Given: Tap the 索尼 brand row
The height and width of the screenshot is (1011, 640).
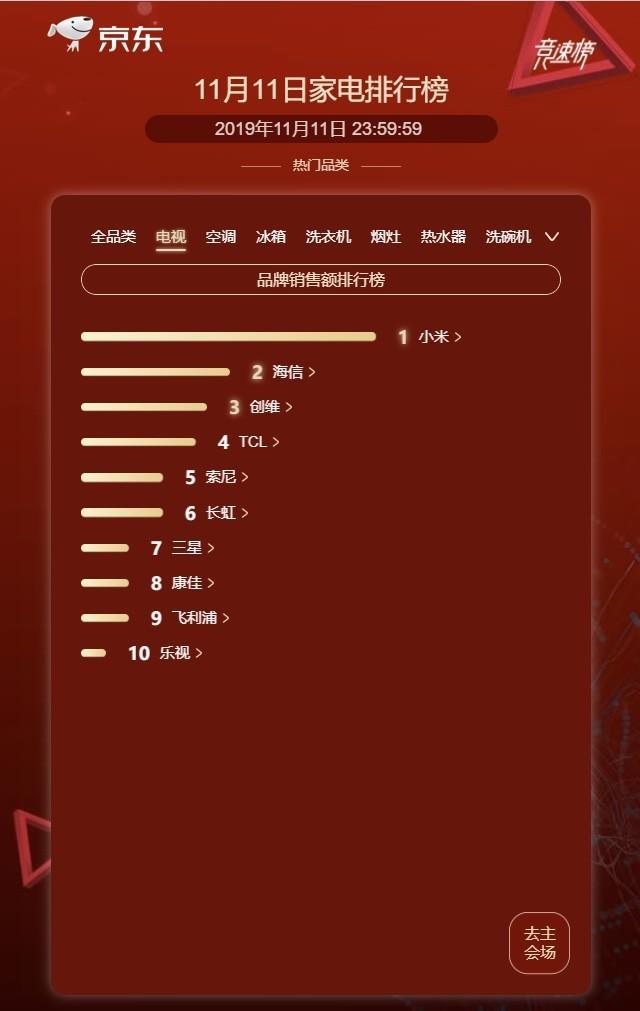Looking at the screenshot, I should click(226, 477).
